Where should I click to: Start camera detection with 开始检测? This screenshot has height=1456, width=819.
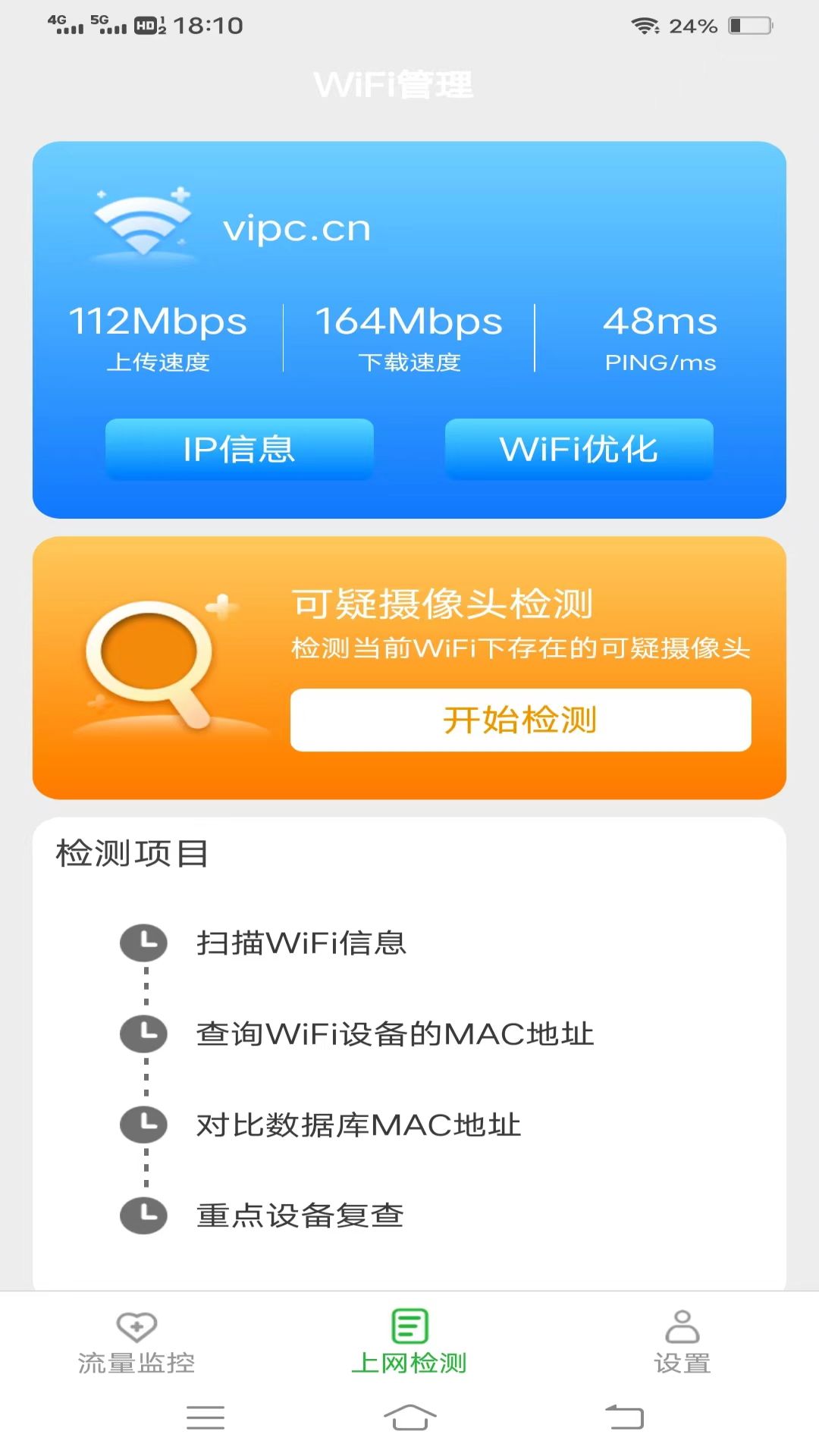(x=520, y=720)
